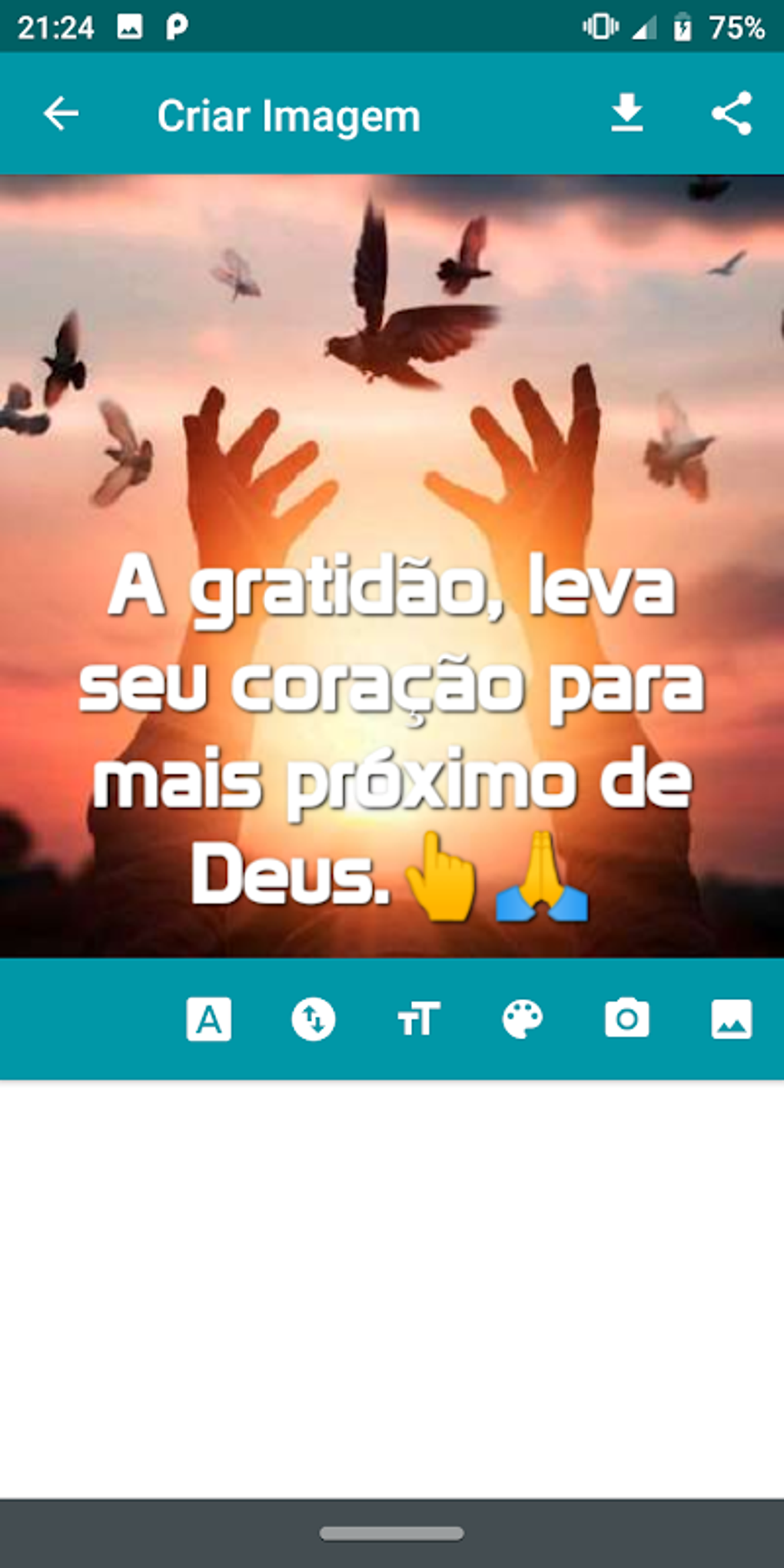
Task: Choose a background from the gallery
Action: [x=731, y=1019]
